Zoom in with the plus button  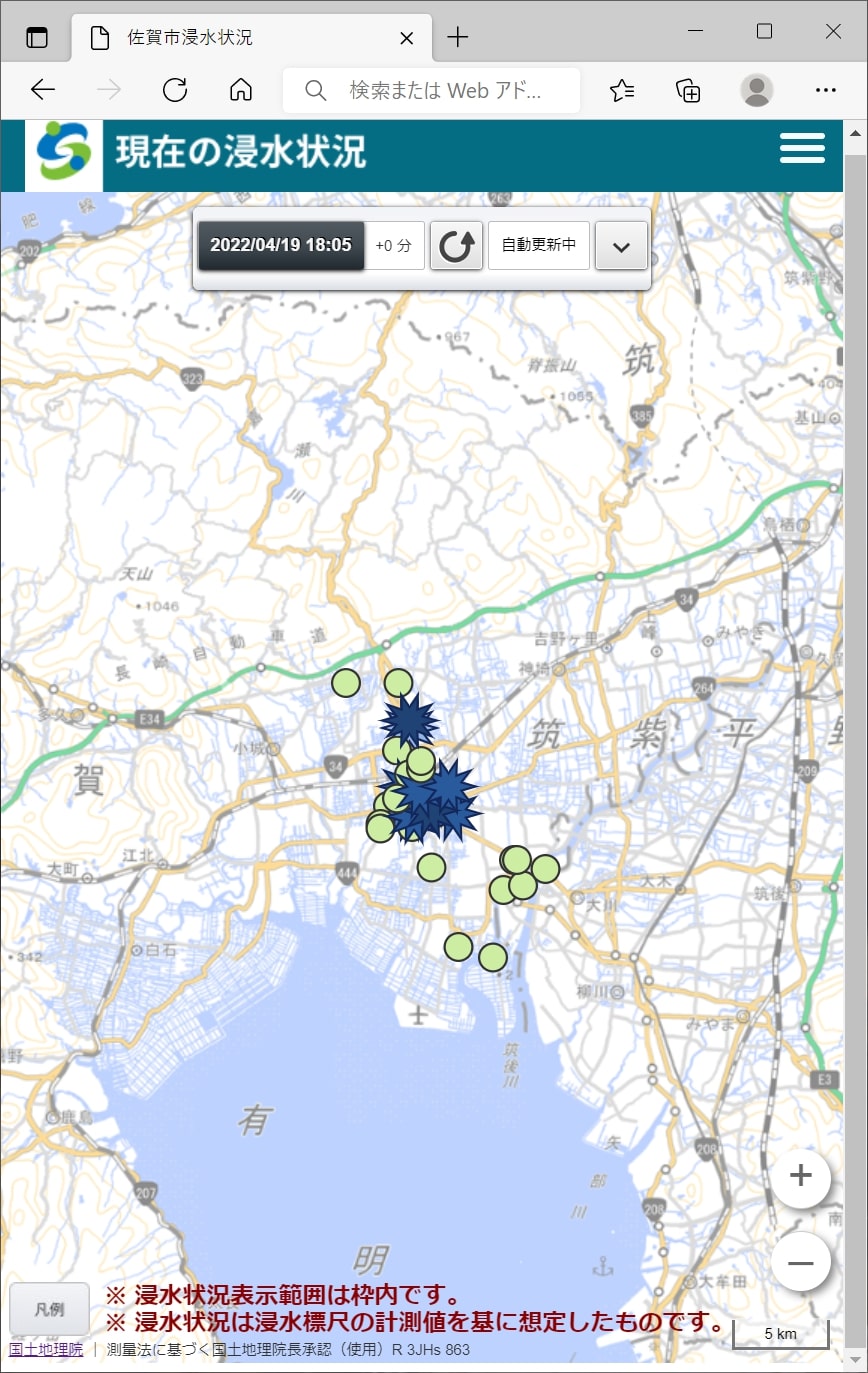(800, 1177)
